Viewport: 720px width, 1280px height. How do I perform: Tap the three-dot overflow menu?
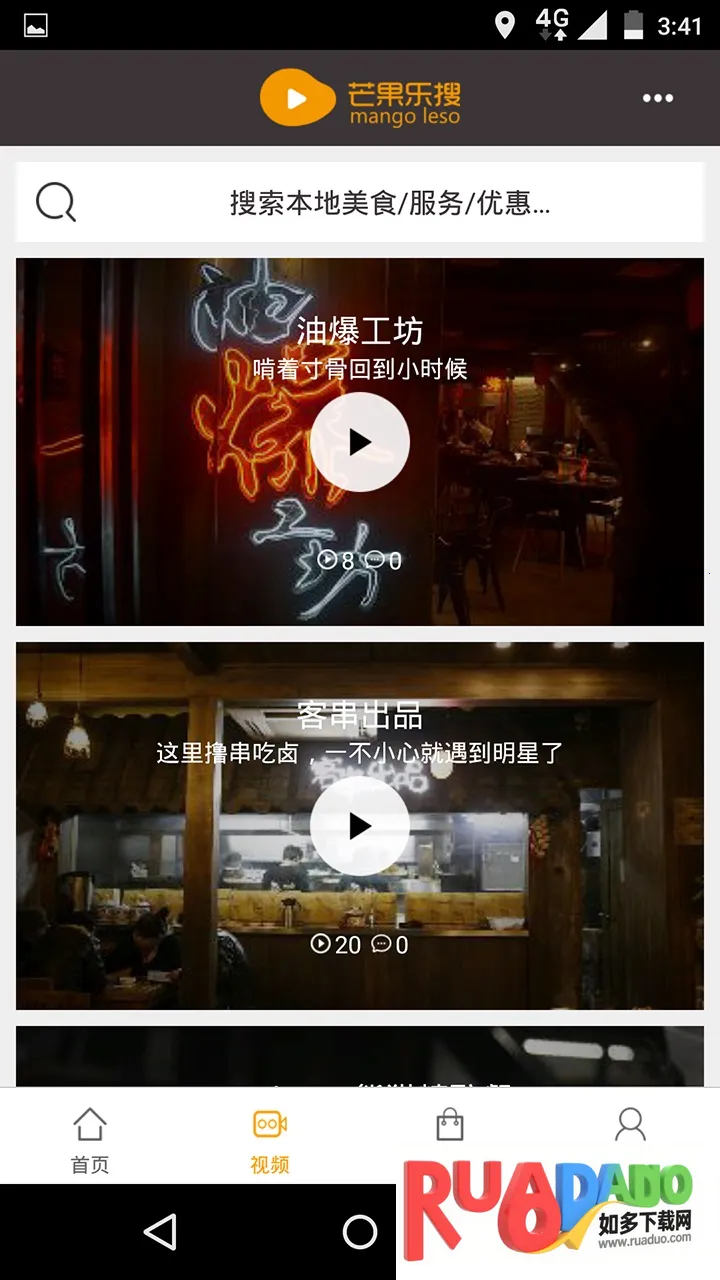pyautogui.click(x=658, y=97)
